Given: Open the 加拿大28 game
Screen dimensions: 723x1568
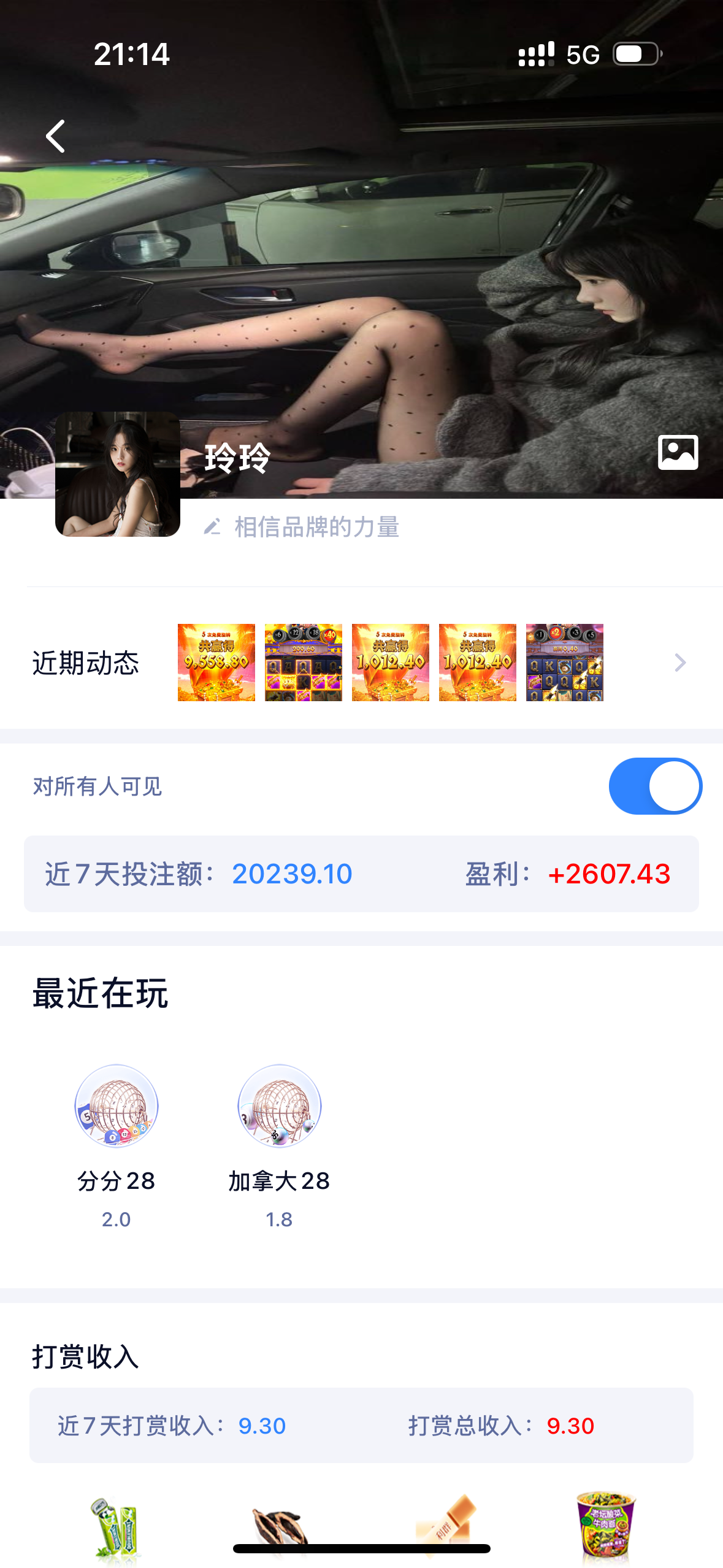Looking at the screenshot, I should (x=279, y=1106).
